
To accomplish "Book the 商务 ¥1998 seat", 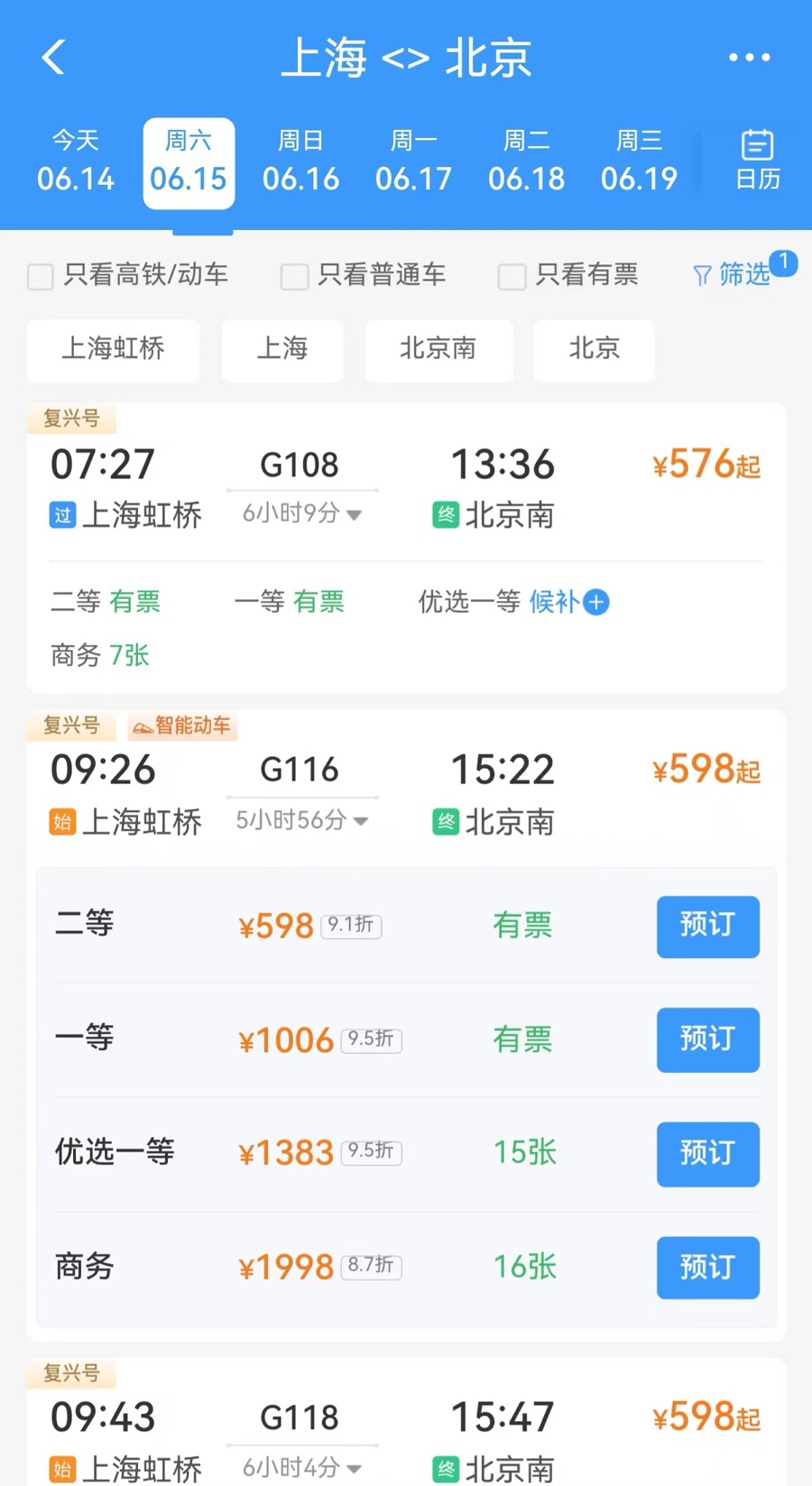I will click(707, 1268).
